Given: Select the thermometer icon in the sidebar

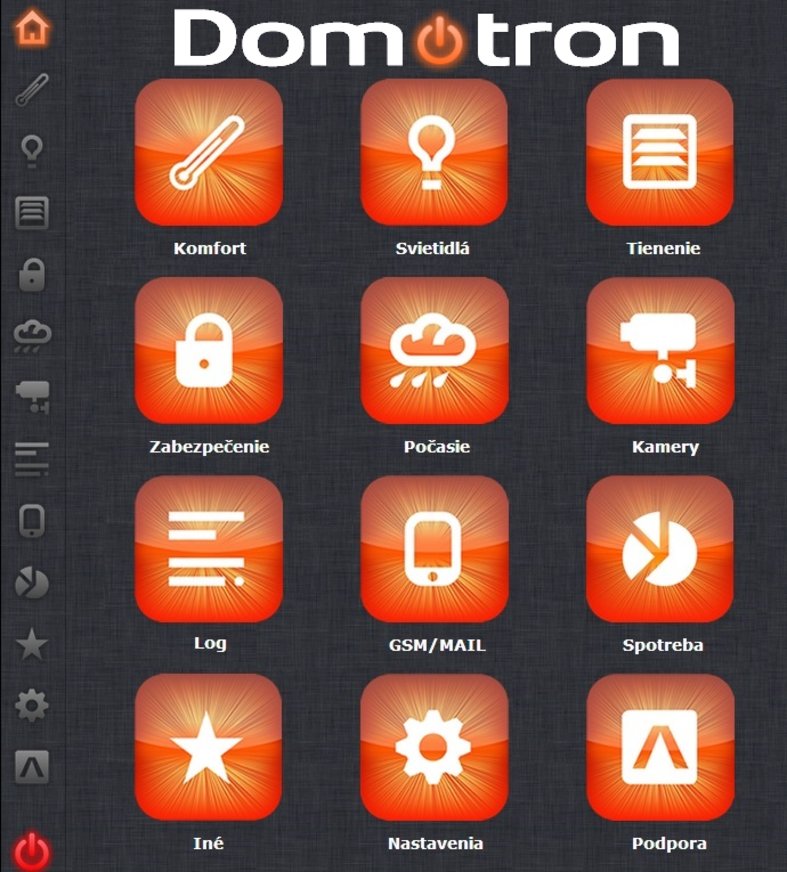Looking at the screenshot, I should (32, 91).
